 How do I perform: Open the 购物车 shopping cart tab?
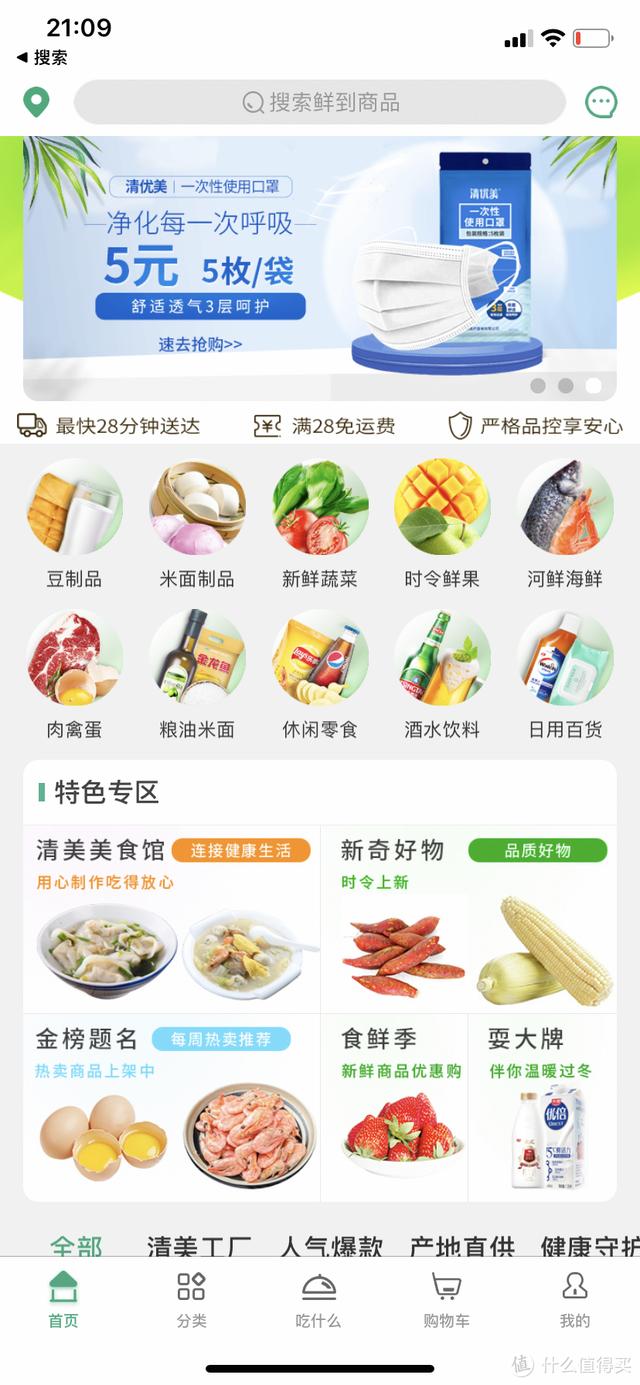[446, 1300]
